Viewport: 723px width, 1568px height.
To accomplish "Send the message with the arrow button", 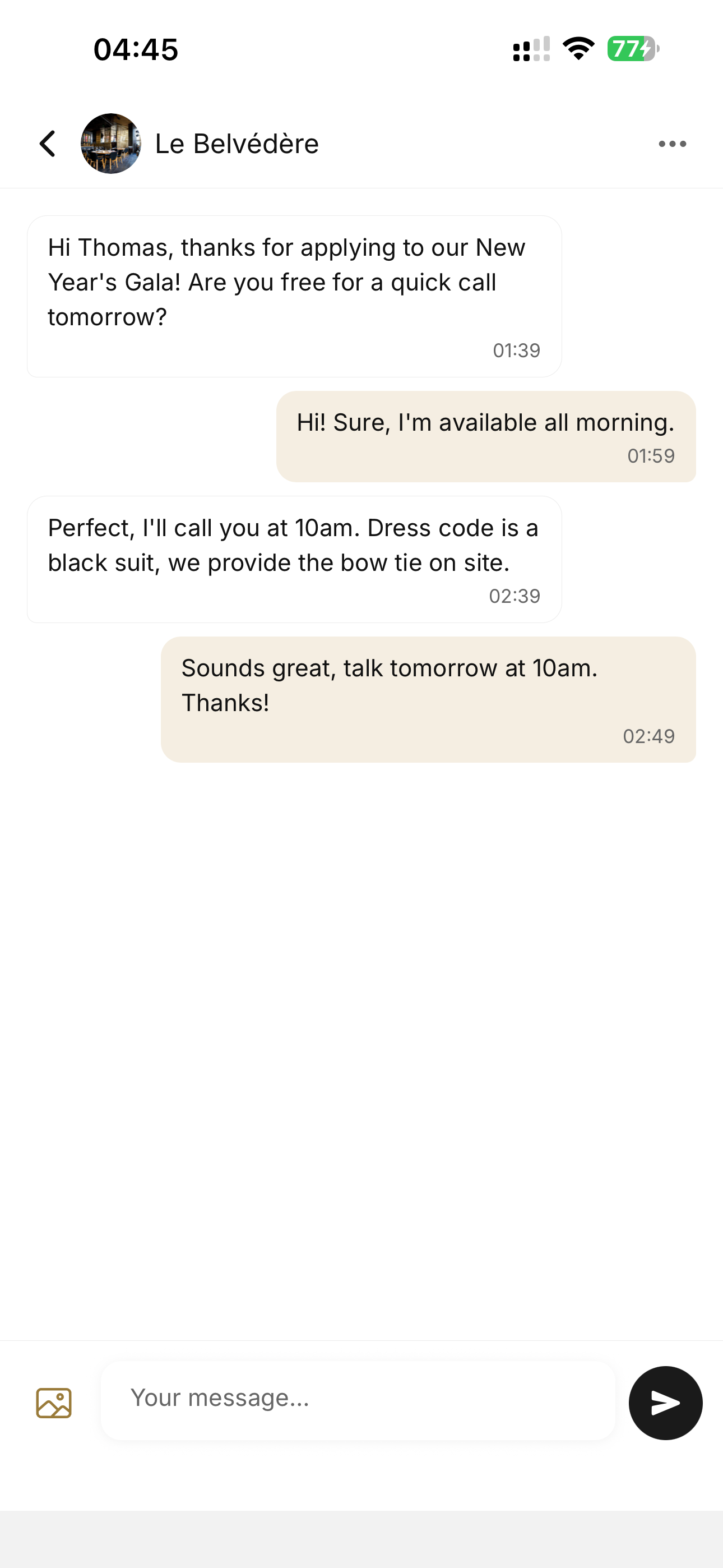I will [665, 1403].
